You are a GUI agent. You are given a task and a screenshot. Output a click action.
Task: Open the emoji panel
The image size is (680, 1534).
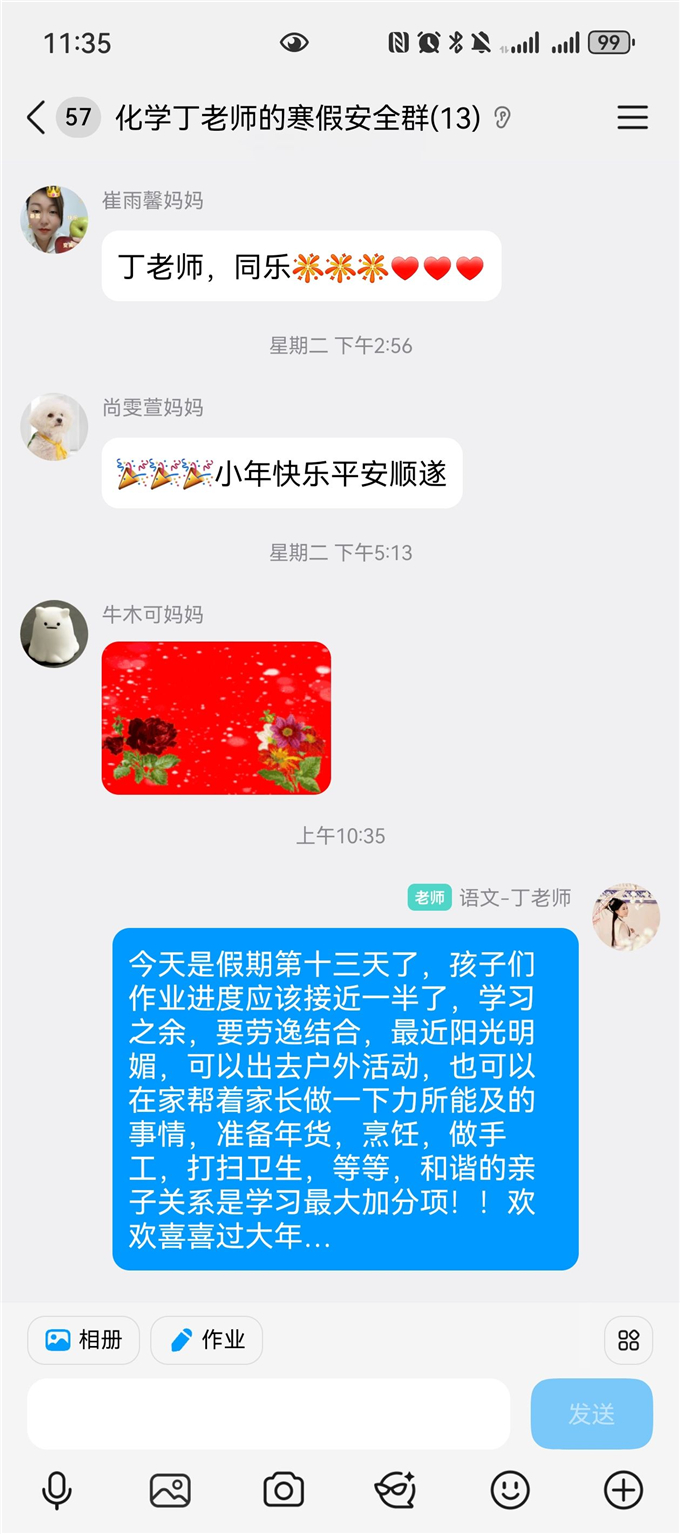pos(510,1490)
